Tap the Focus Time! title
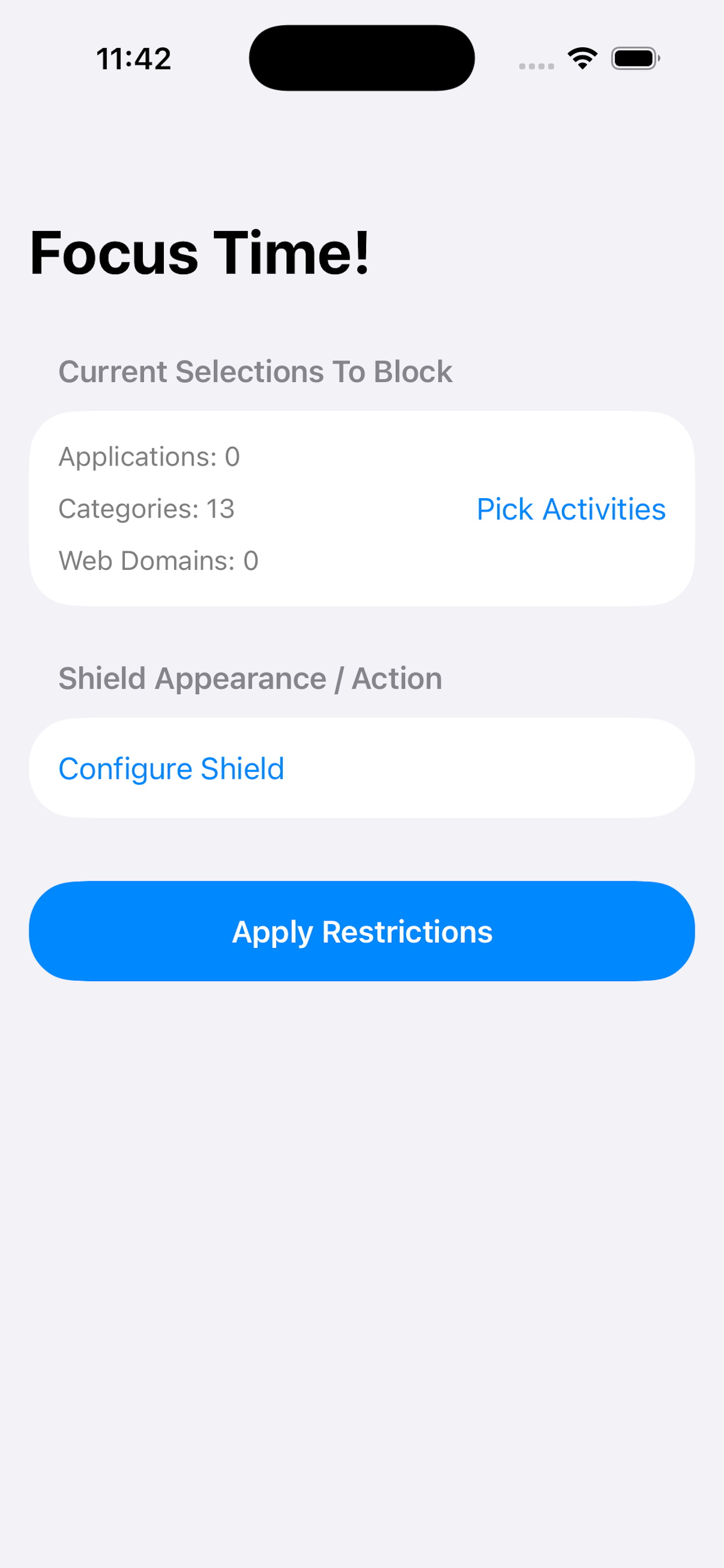This screenshot has width=724, height=1568. (x=199, y=253)
